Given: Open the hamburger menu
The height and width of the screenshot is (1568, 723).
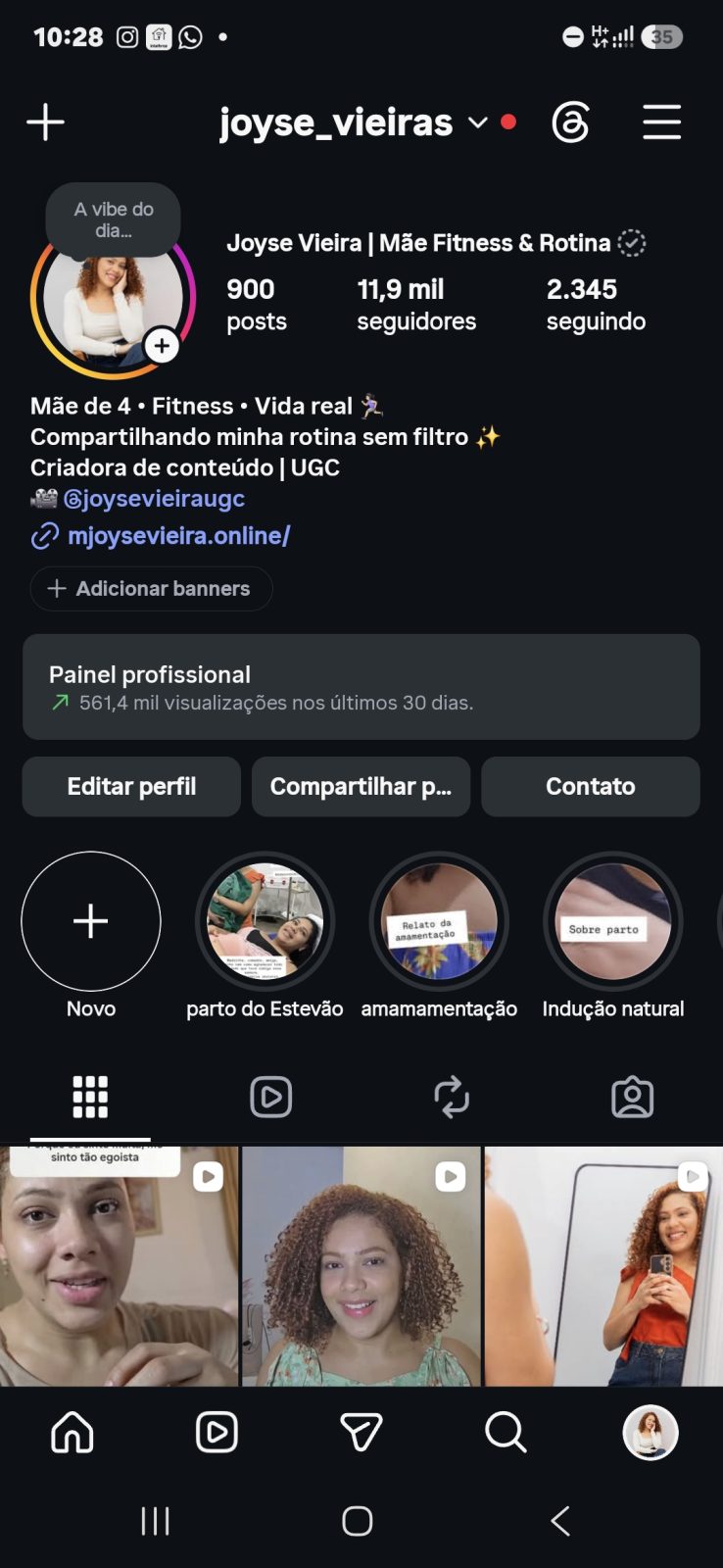Looking at the screenshot, I should pos(662,122).
